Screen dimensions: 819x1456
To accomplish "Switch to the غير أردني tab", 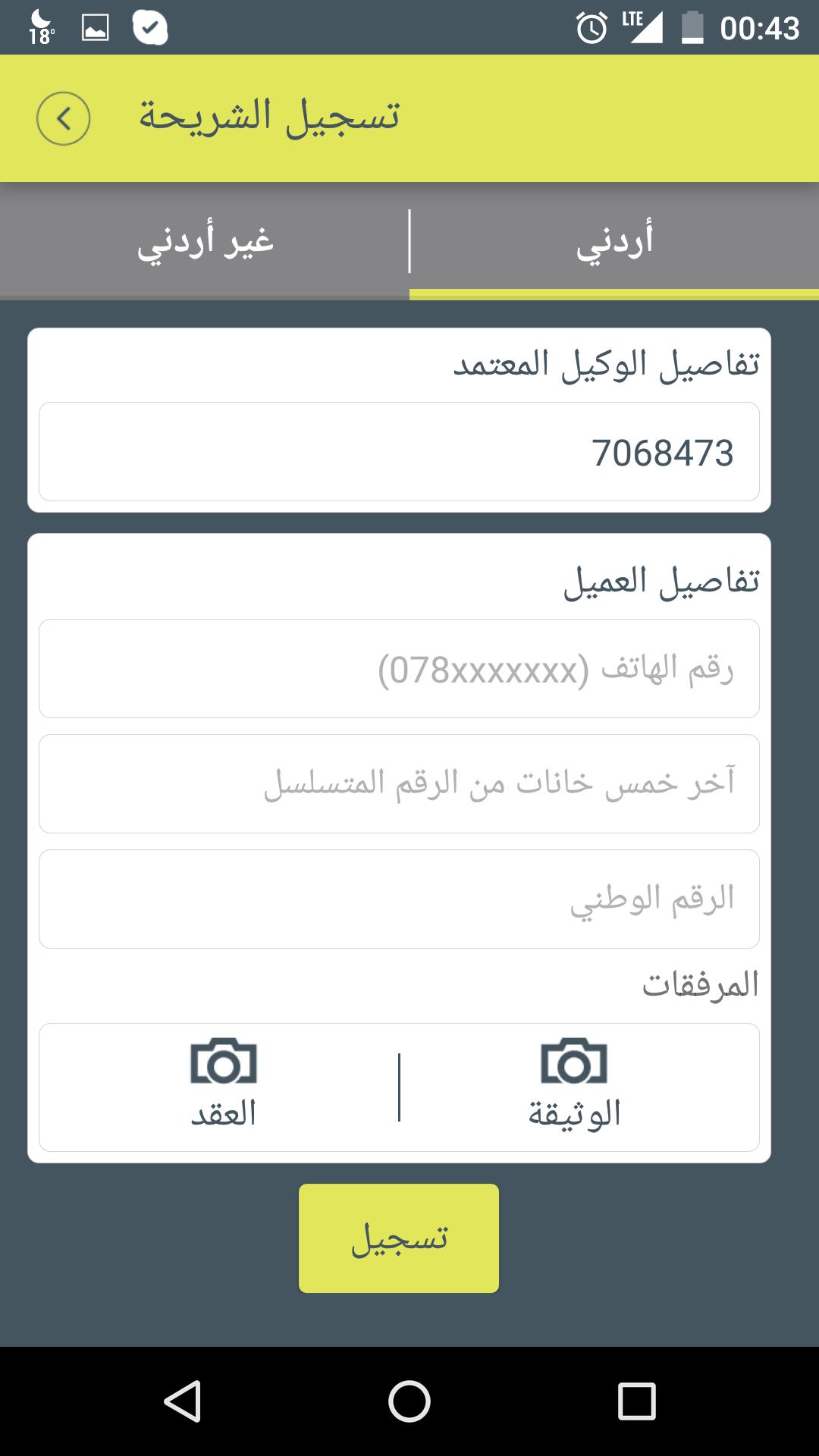I will tap(205, 241).
